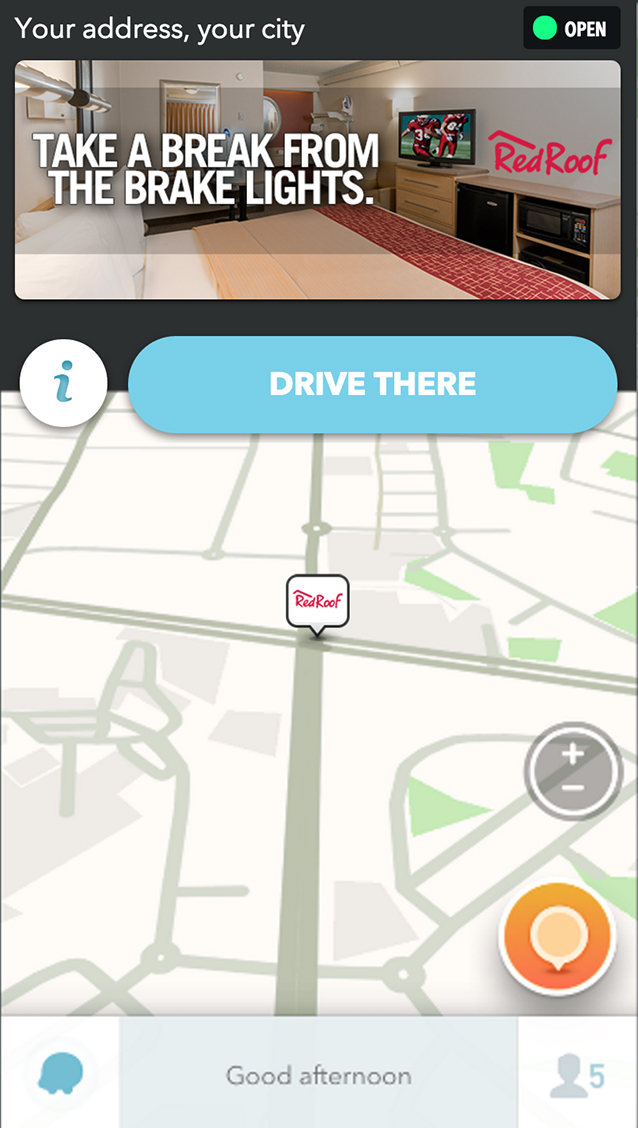Tap the map zoom control
Viewport: 638px width, 1128px height.
[573, 771]
